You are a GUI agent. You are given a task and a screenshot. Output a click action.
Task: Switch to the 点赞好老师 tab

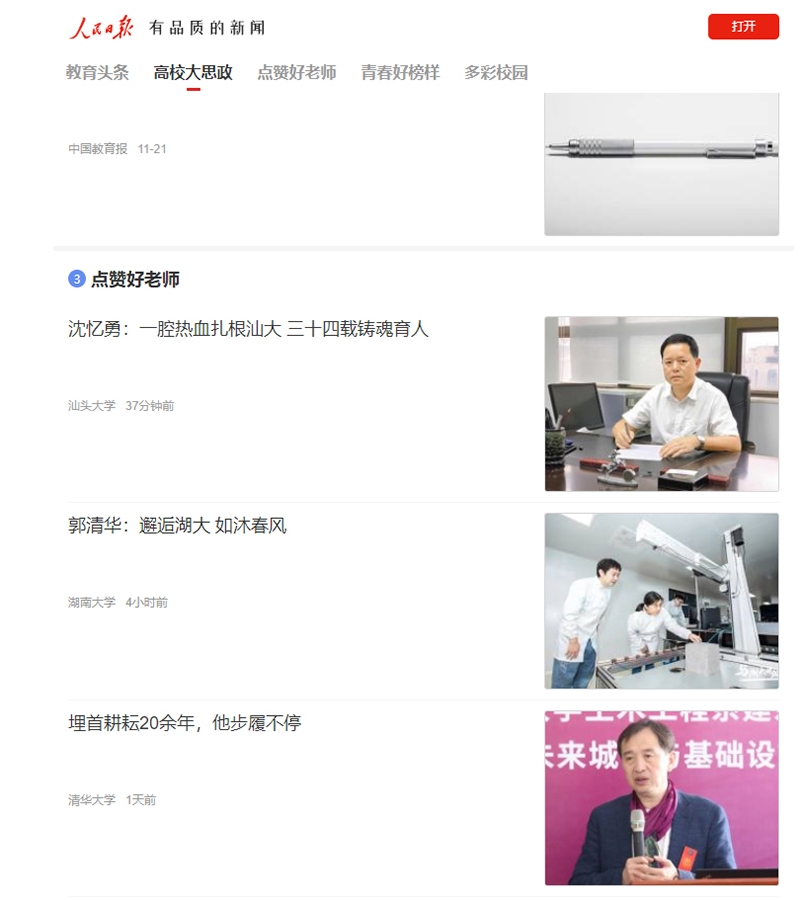pos(296,72)
